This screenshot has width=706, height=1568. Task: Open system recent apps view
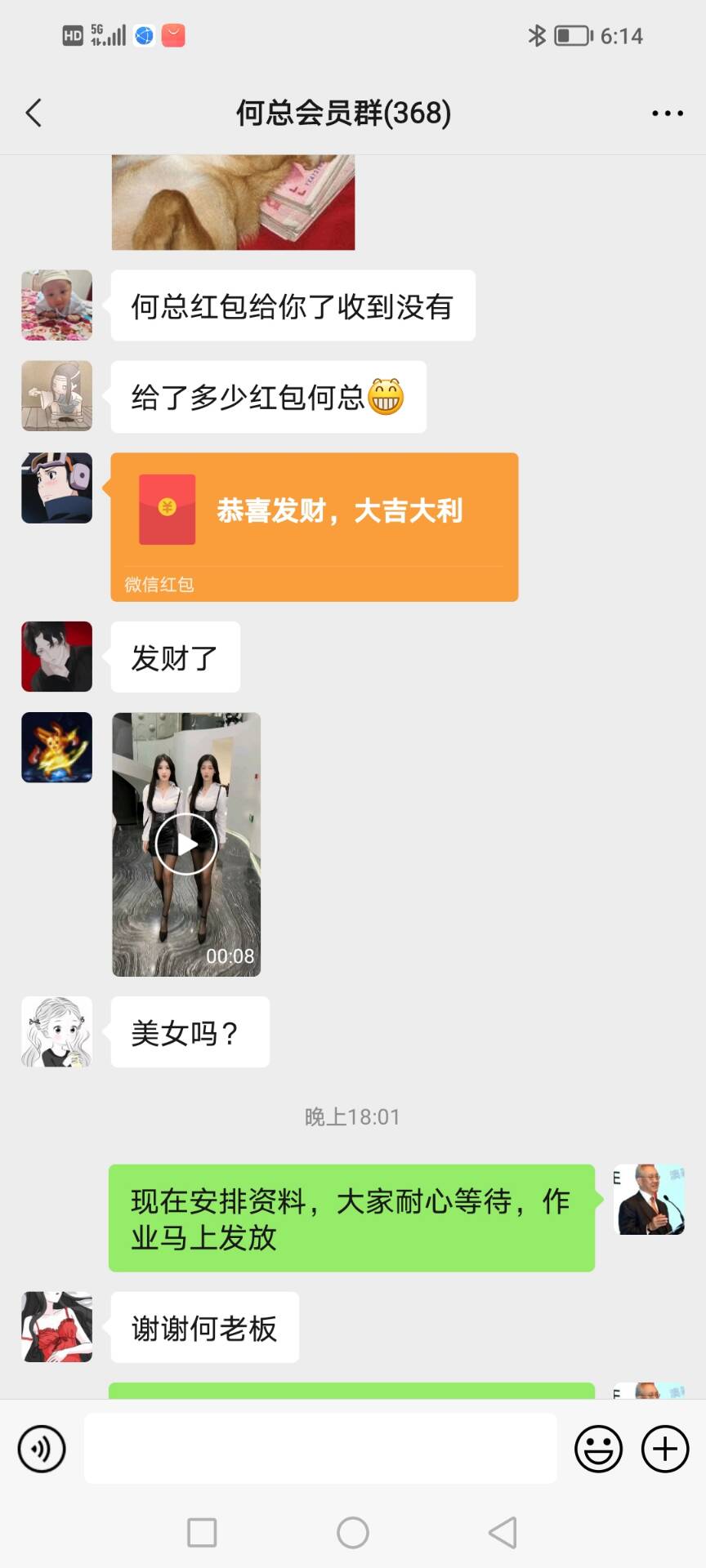202,1533
